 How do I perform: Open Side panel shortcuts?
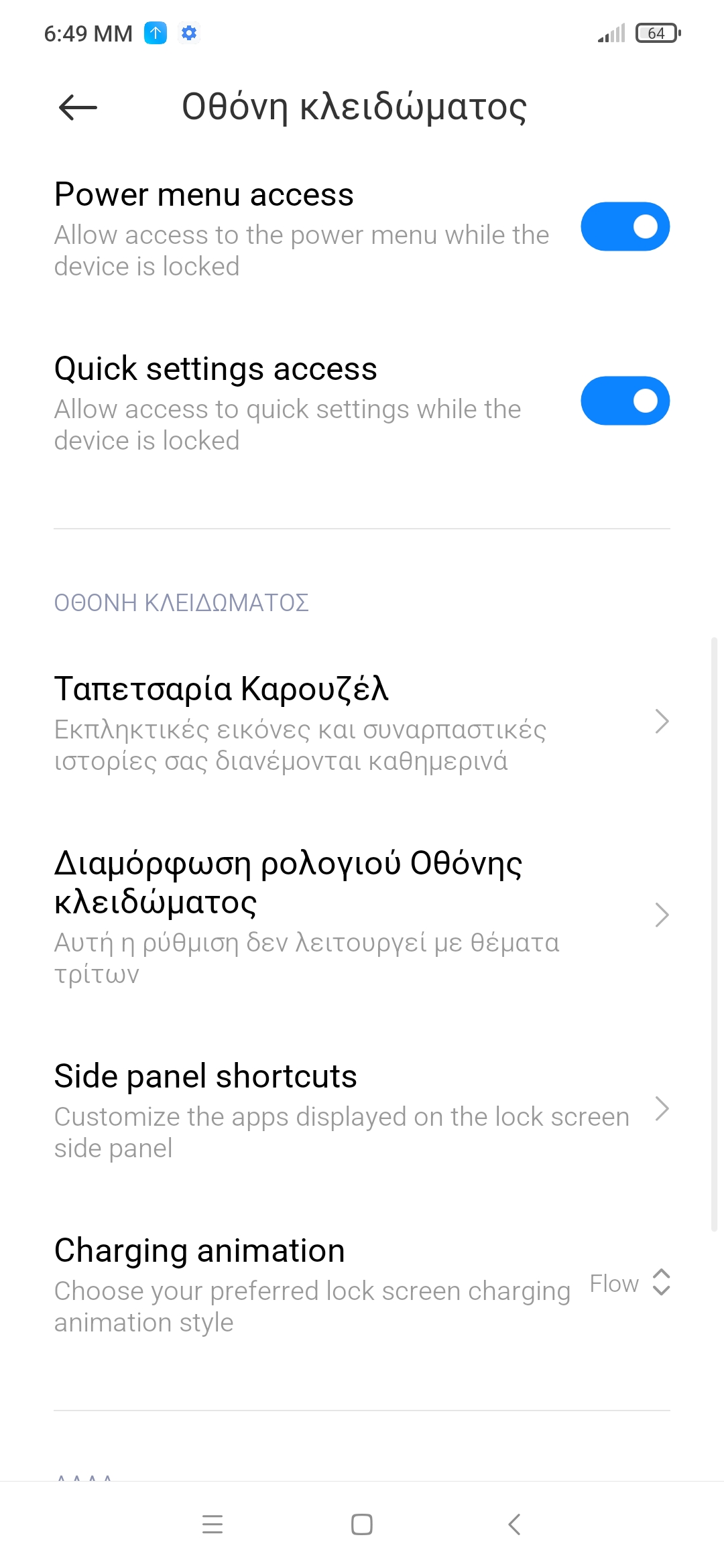[362, 1110]
